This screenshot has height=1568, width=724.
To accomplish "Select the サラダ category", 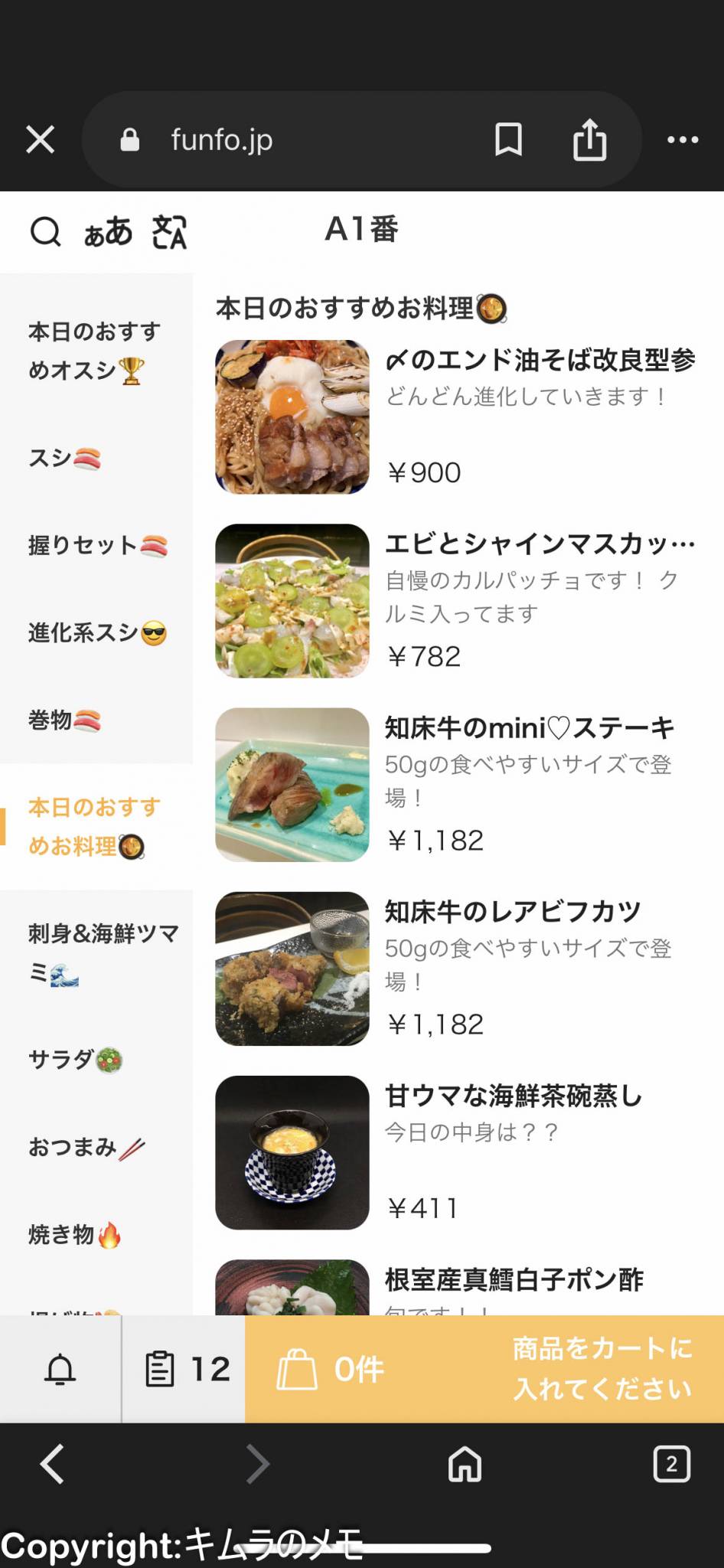I will (x=75, y=1060).
